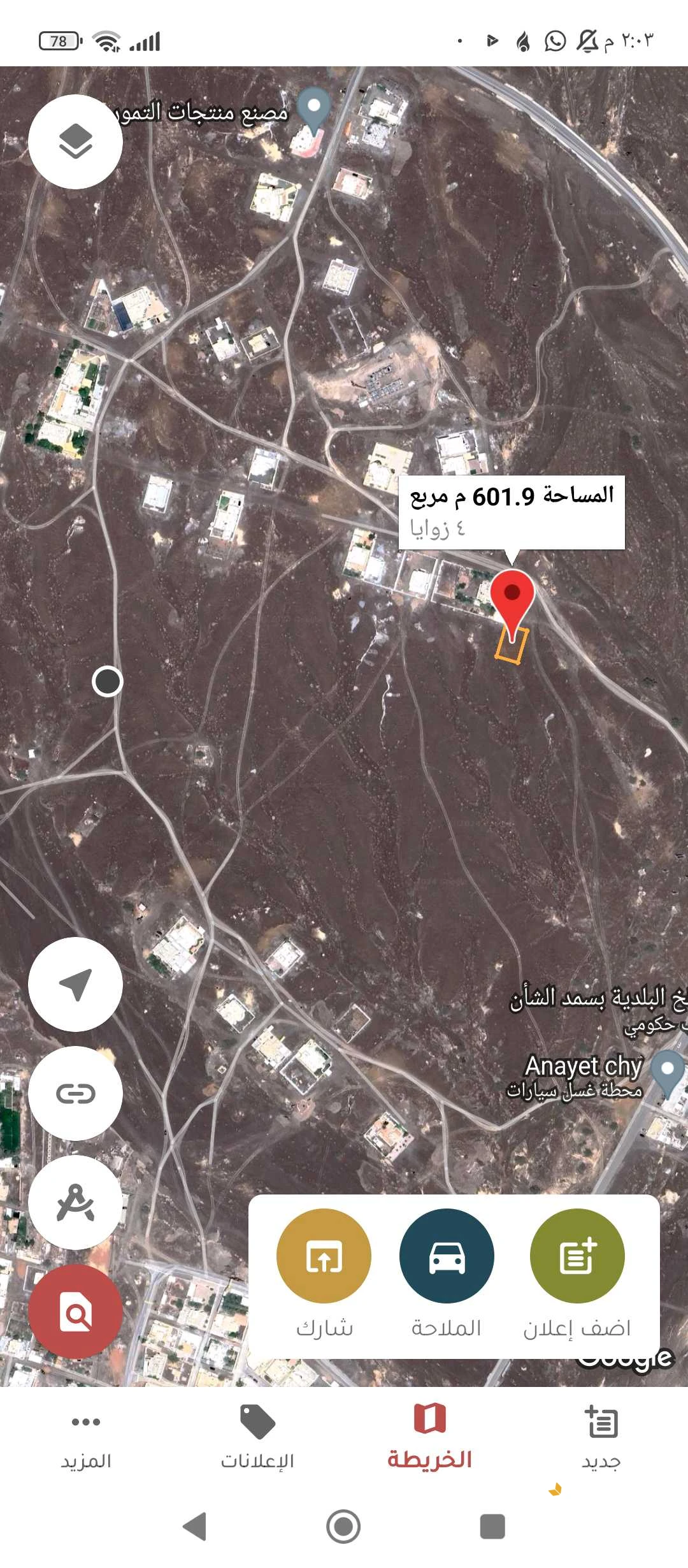Viewport: 688px width, 1568px height.
Task: Open the Anayet chy car wash marker
Action: point(668,1071)
